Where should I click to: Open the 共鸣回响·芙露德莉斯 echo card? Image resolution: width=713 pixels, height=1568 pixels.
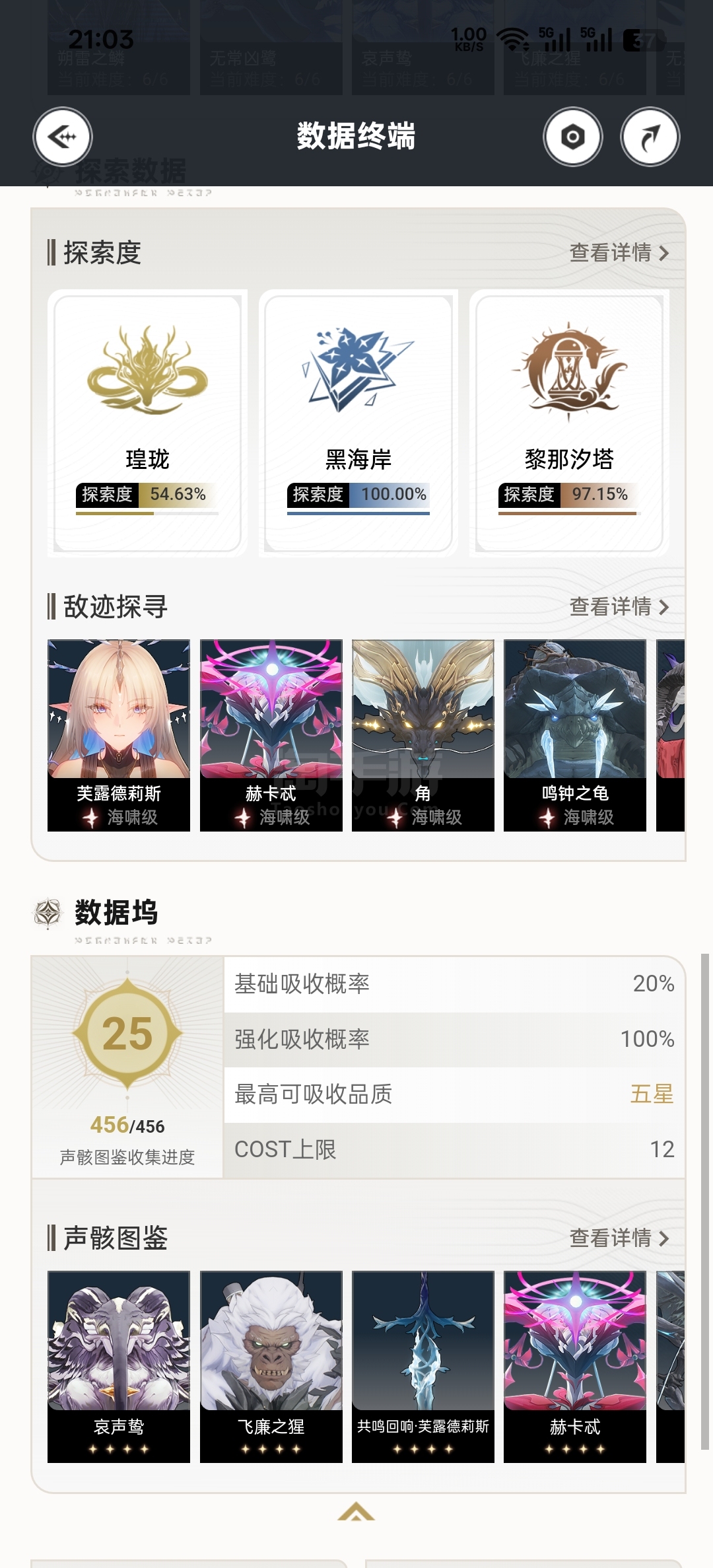pyautogui.click(x=423, y=1367)
